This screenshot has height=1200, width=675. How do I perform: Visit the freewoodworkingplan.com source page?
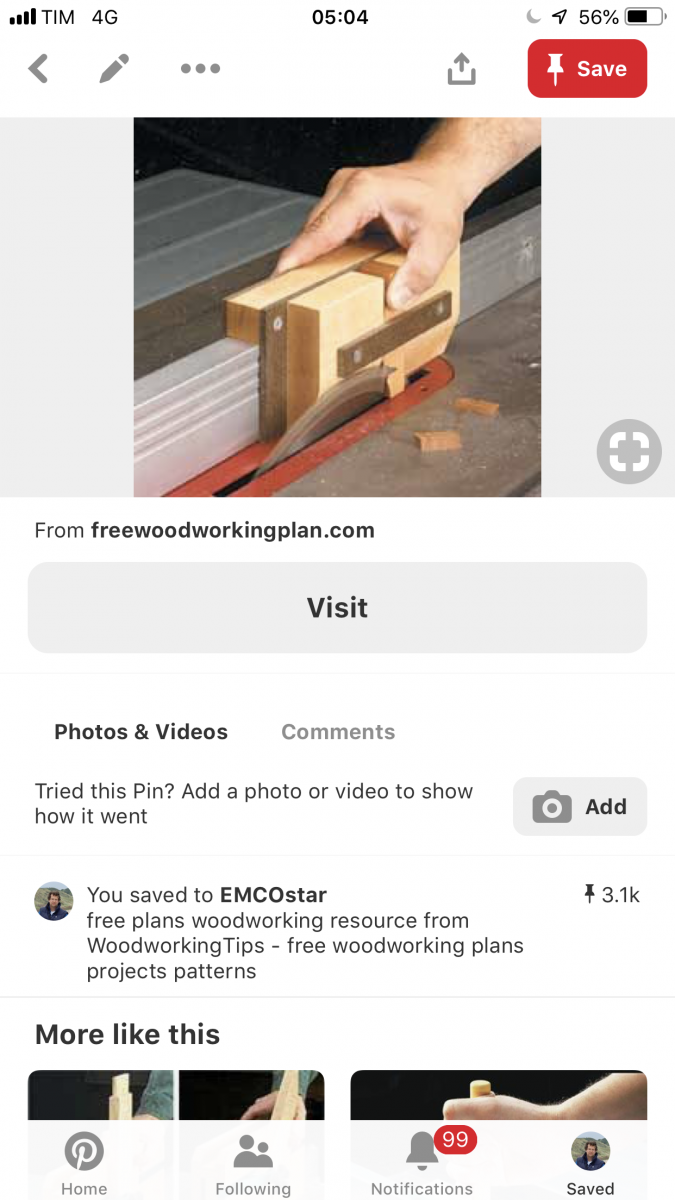pyautogui.click(x=337, y=607)
